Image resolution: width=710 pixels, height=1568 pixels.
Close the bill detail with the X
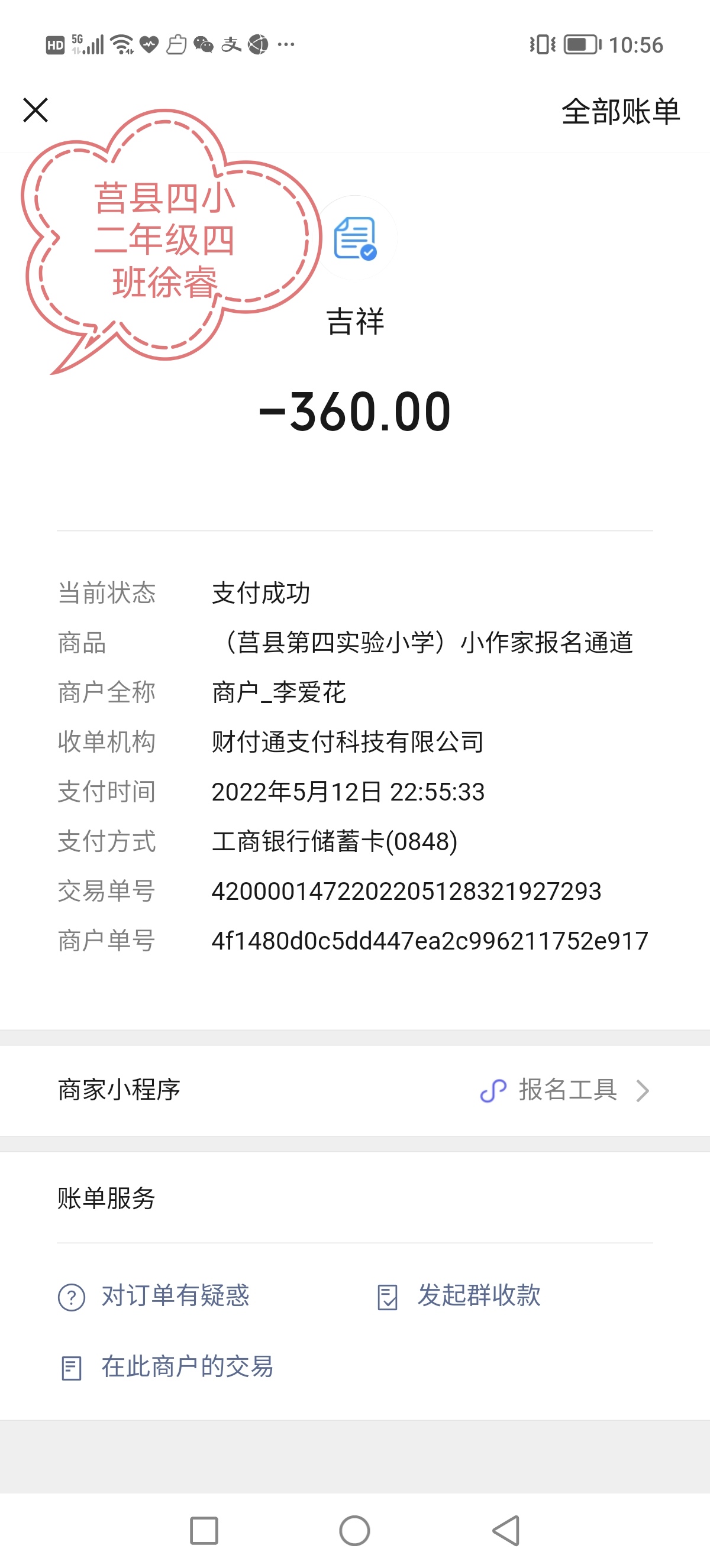click(x=35, y=110)
